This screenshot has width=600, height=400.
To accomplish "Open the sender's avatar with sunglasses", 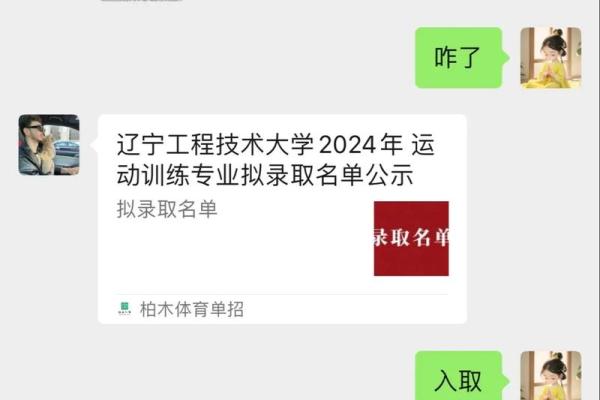I will coord(49,145).
